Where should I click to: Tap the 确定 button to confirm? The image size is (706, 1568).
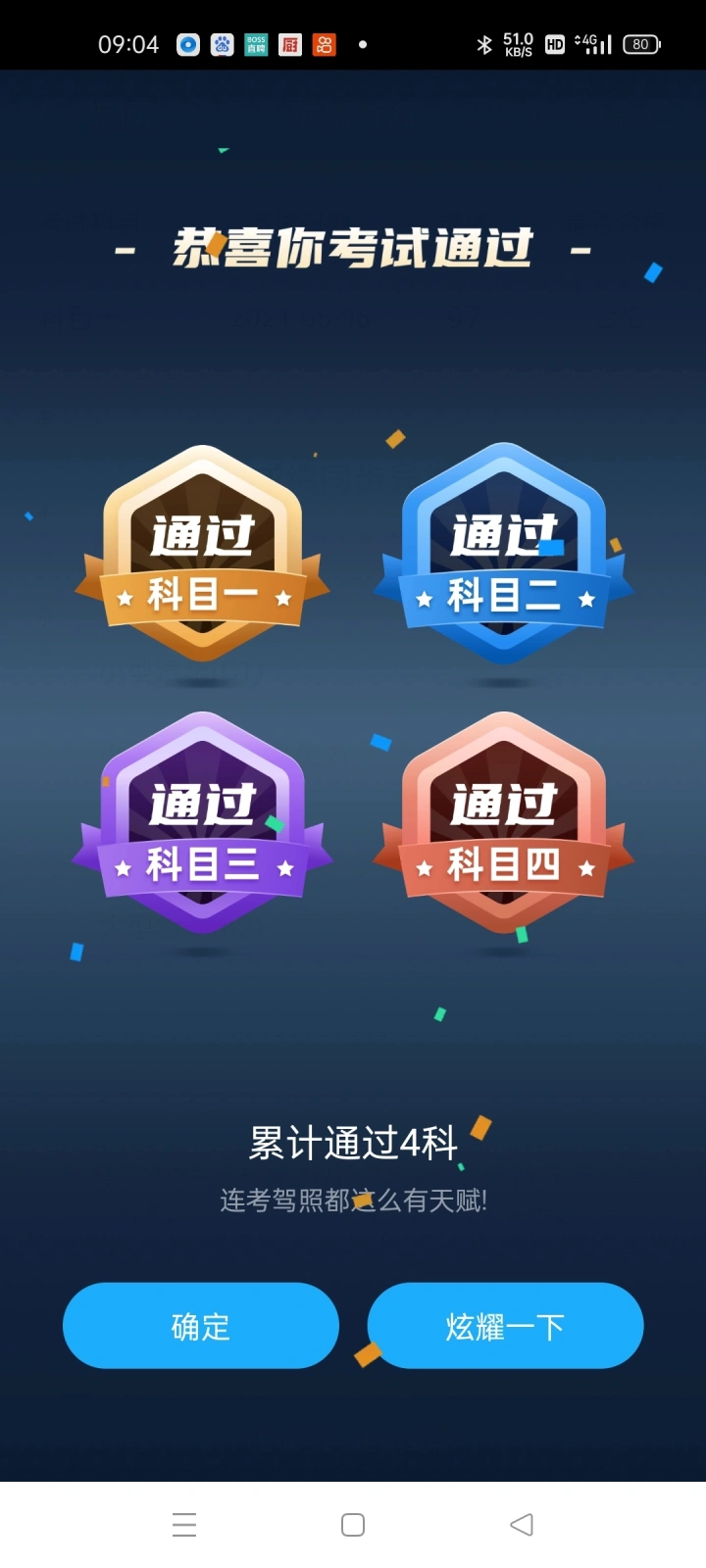click(201, 1325)
